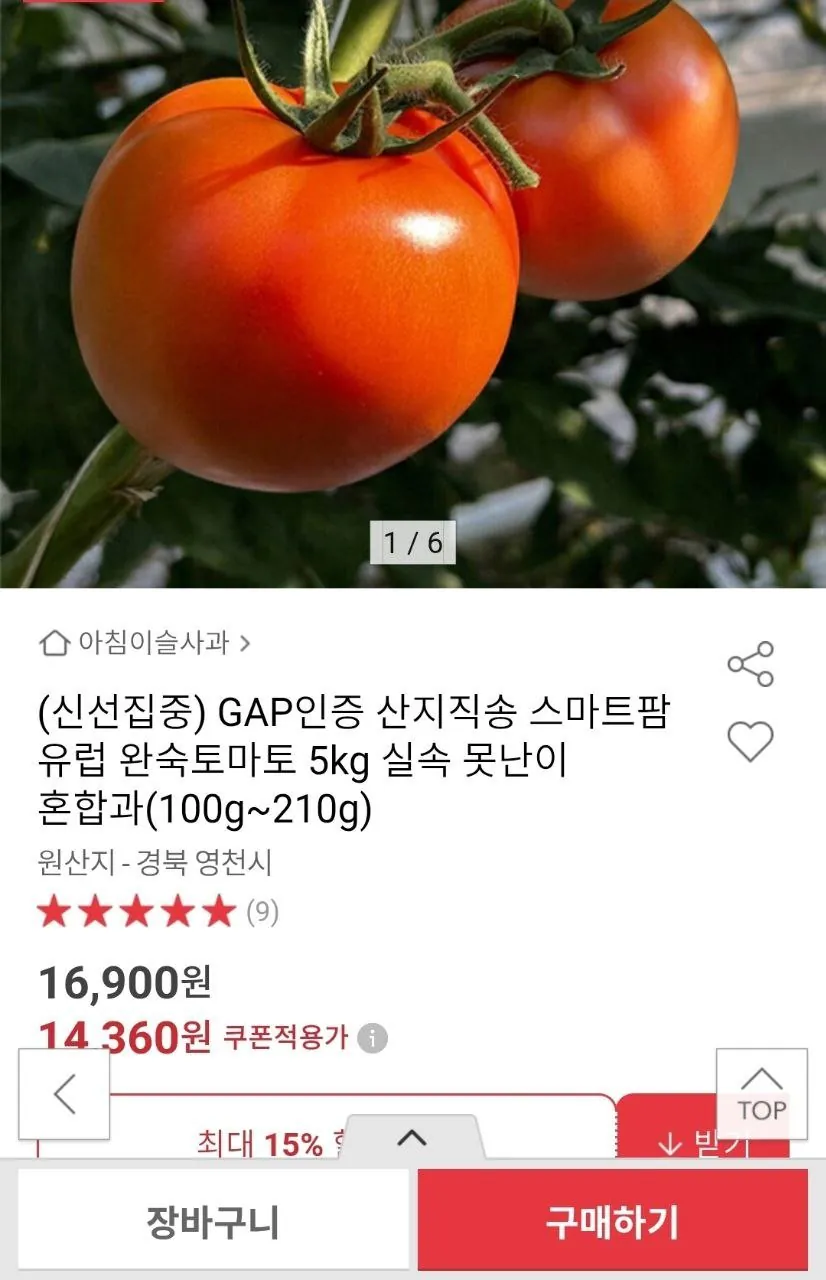Tap the back chevron arrow at bottom left
Image resolution: width=826 pixels, height=1280 pixels.
pyautogui.click(x=62, y=1096)
